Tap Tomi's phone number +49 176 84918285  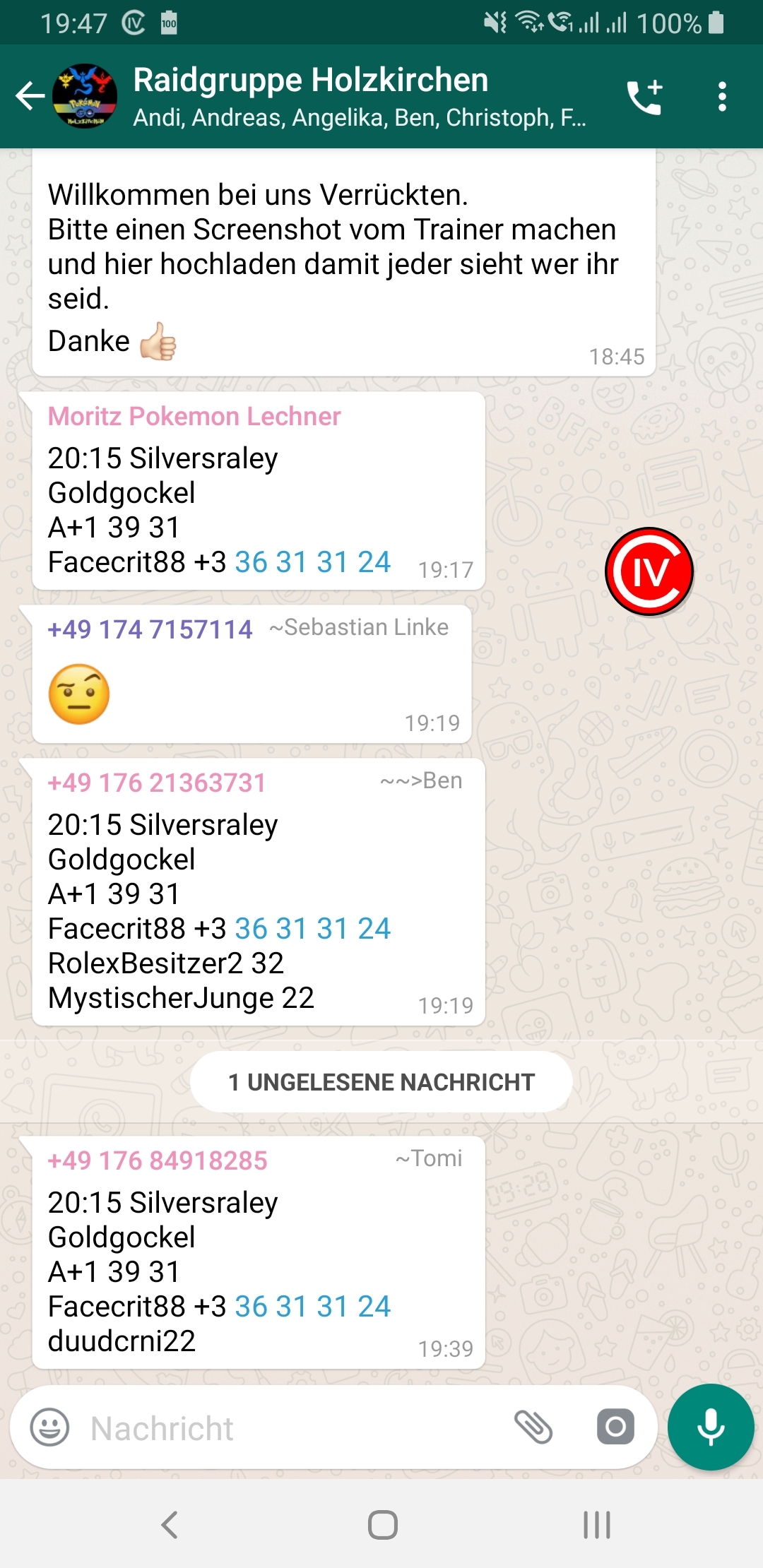pyautogui.click(x=158, y=1160)
